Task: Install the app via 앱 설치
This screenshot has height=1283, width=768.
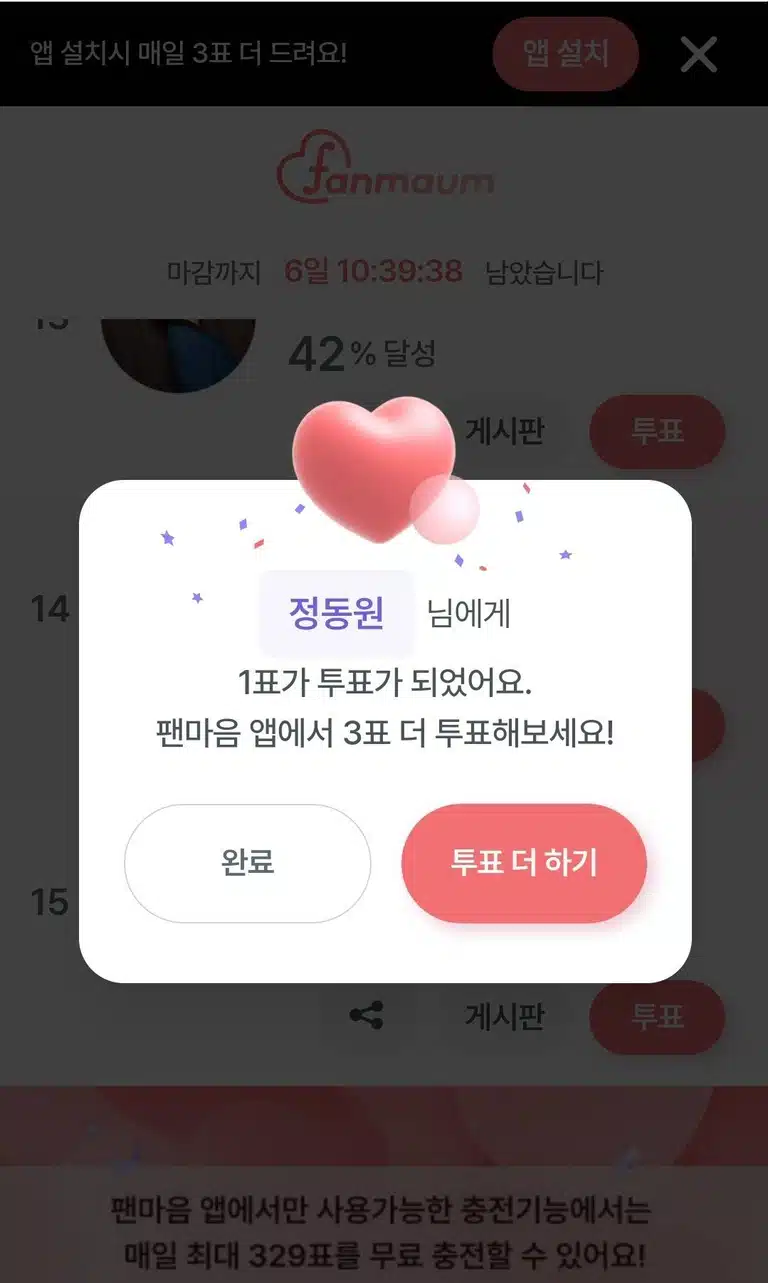Action: click(x=566, y=54)
